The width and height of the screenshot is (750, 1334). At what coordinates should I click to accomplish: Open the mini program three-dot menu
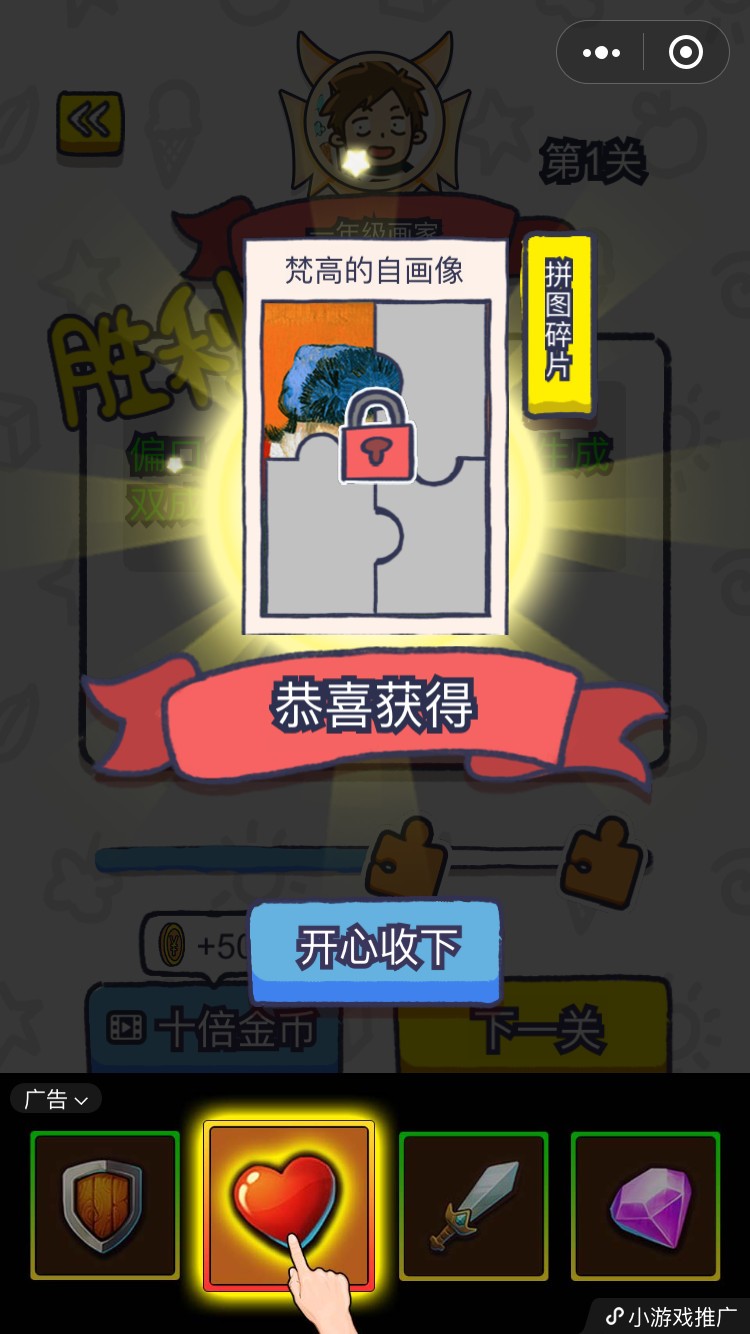pos(601,52)
